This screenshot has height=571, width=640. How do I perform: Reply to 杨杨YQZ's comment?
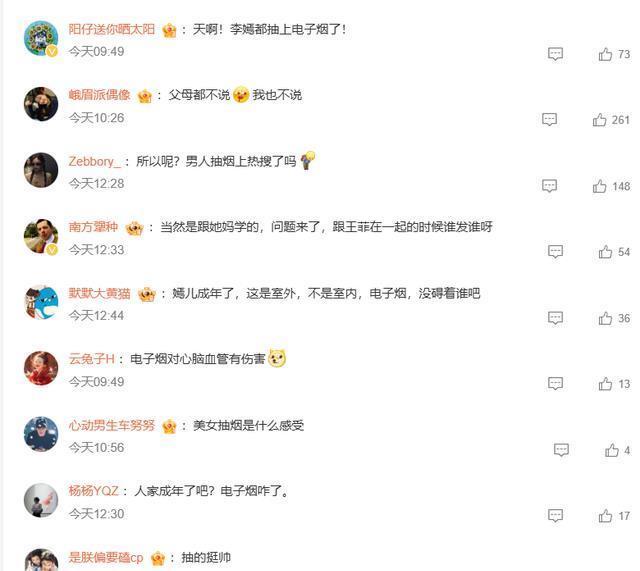tap(556, 517)
